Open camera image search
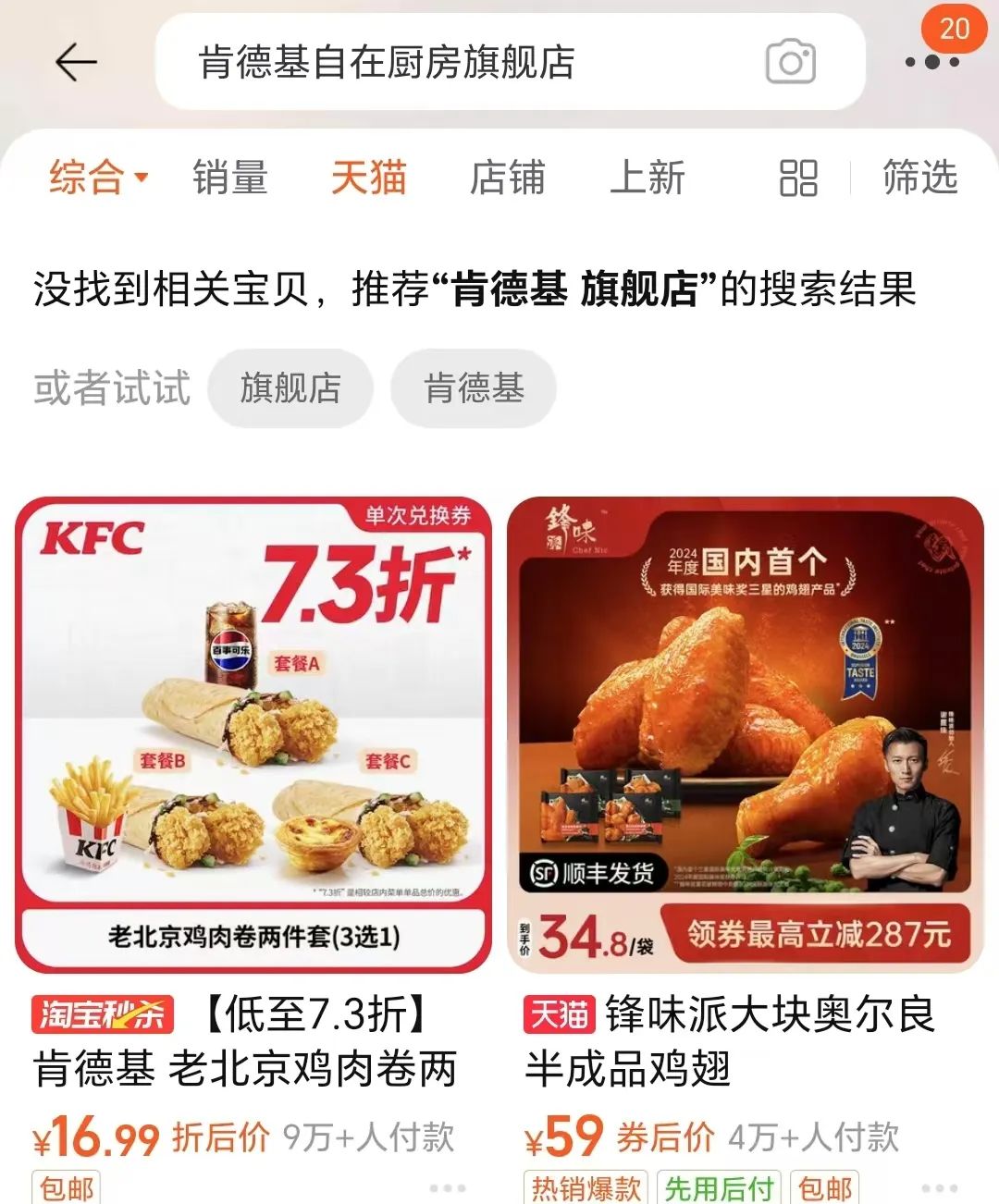 791,63
